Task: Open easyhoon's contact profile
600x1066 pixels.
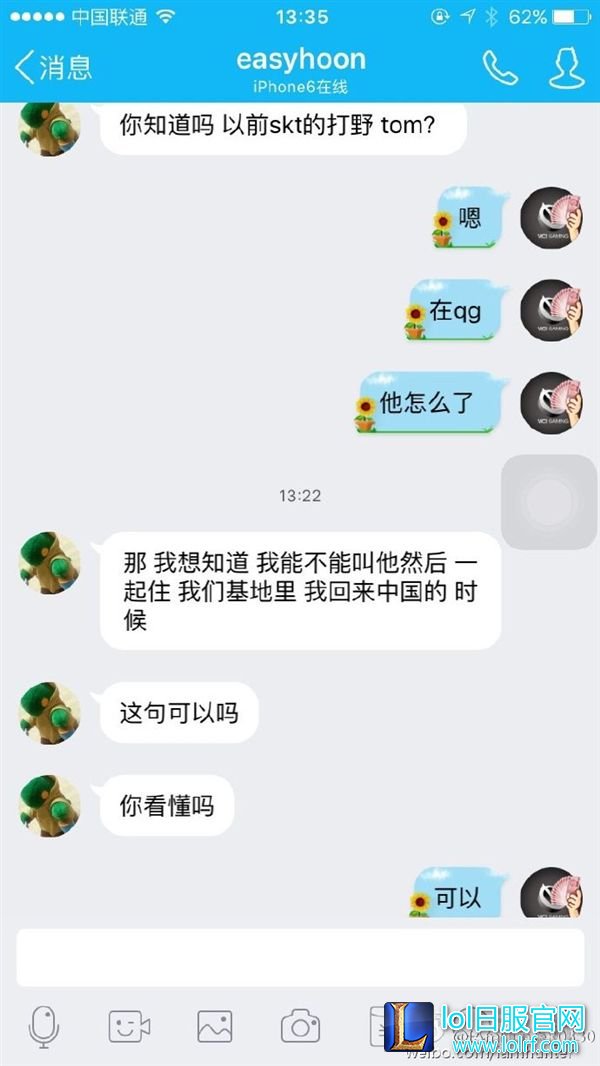Action: point(566,67)
